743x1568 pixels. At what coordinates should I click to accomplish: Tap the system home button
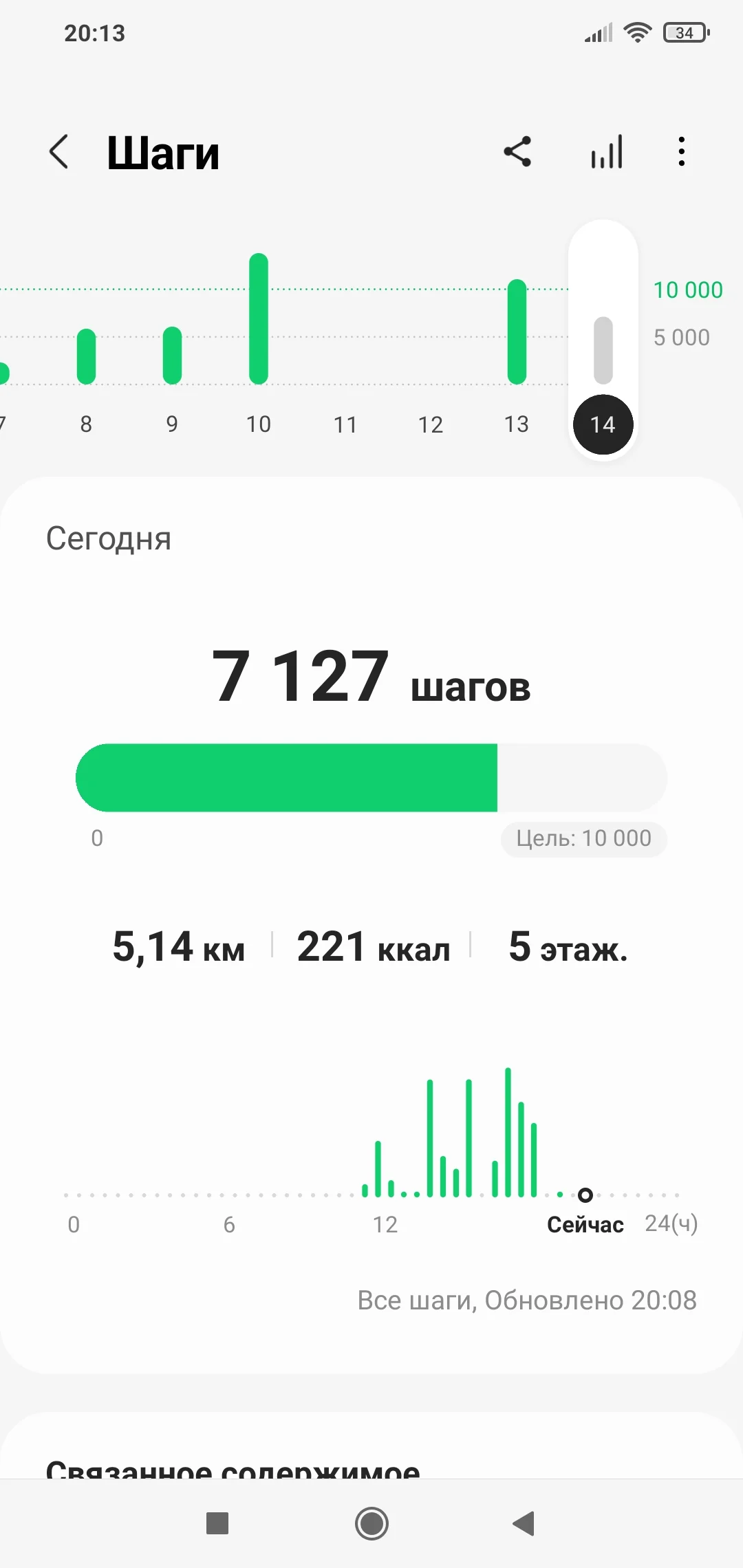(371, 1523)
